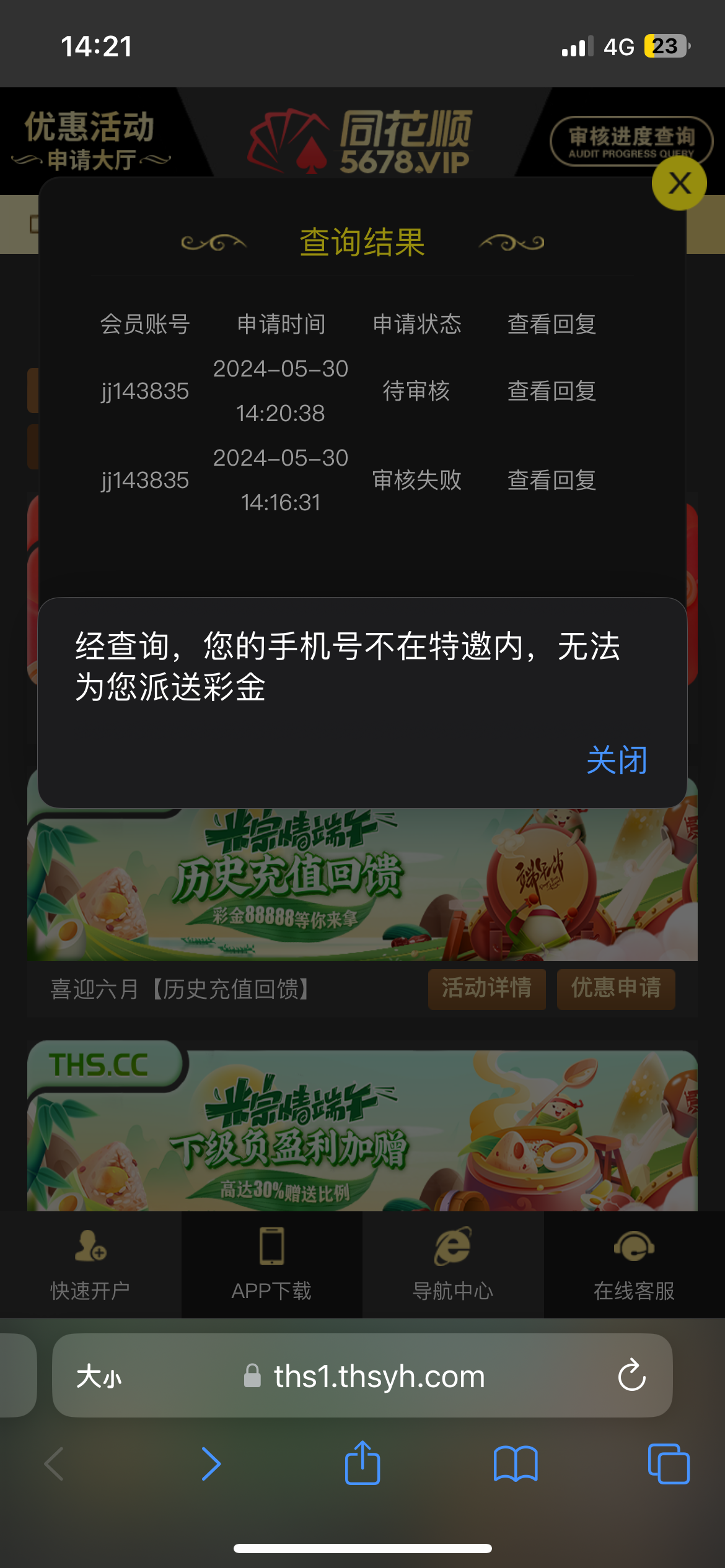This screenshot has height=1568, width=725.
Task: Open Safari bookmarks
Action: point(516,1464)
